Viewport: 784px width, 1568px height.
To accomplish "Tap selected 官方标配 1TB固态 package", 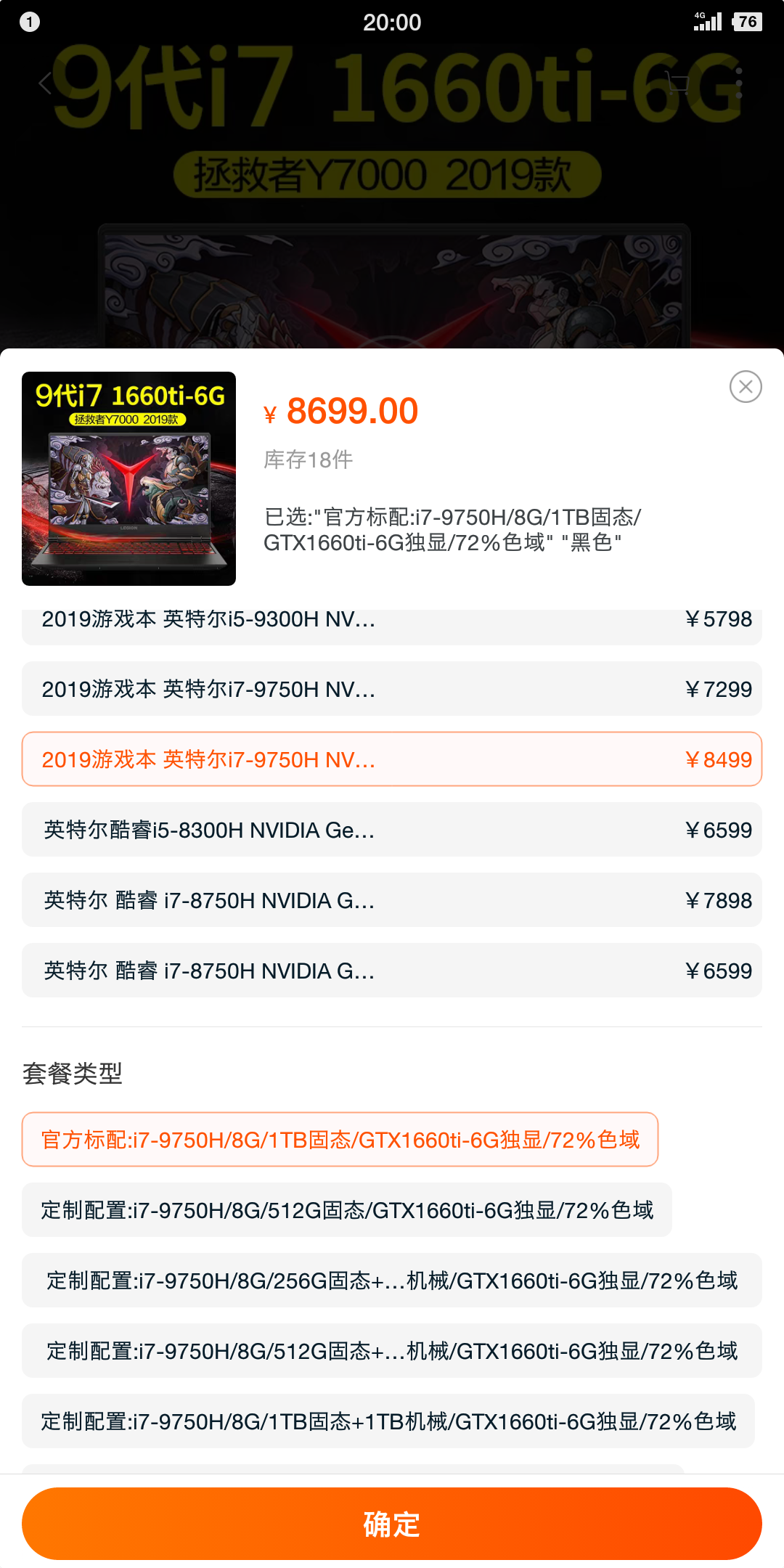I will click(x=340, y=1139).
